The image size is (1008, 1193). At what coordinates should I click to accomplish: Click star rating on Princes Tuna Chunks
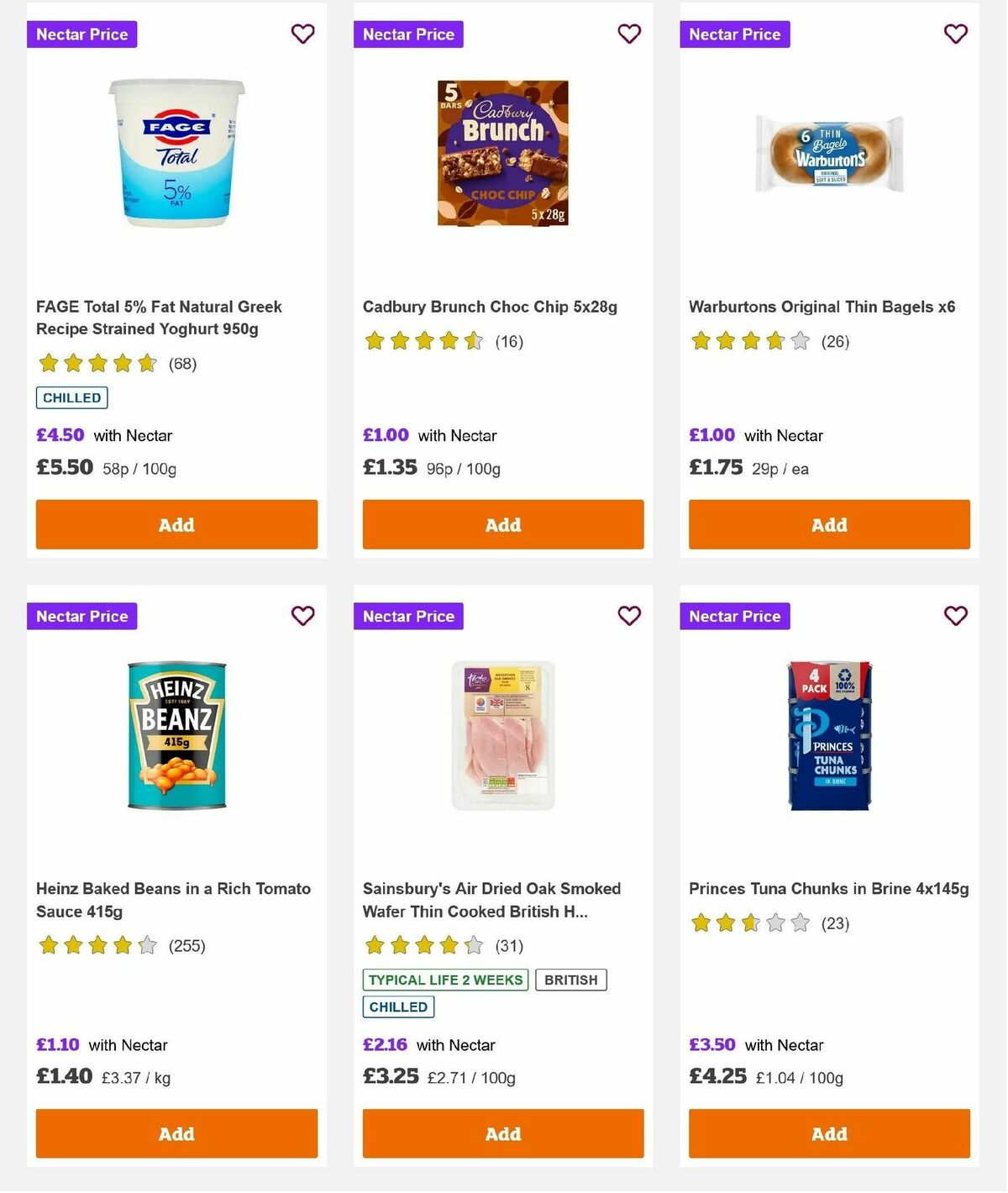(749, 922)
